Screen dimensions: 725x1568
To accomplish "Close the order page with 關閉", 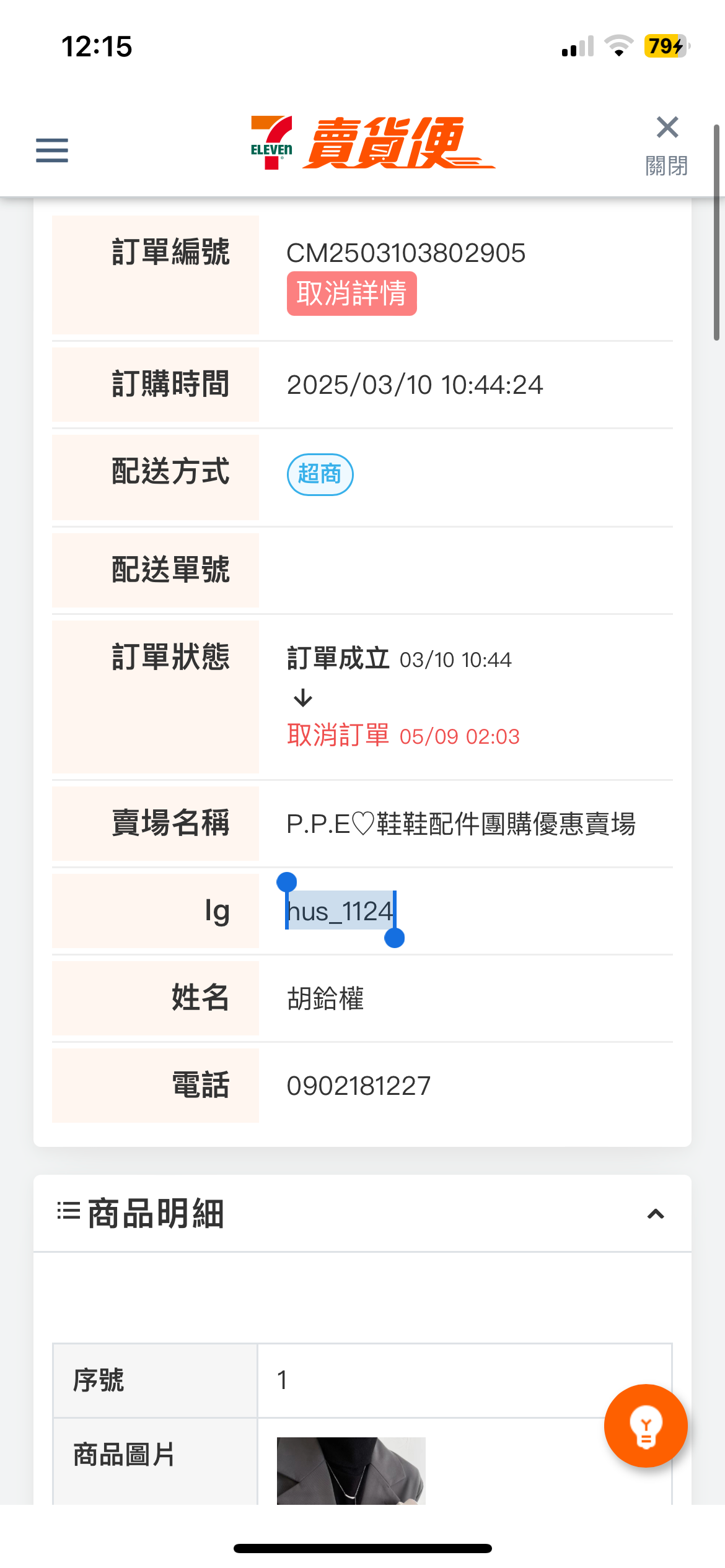I will point(667,145).
